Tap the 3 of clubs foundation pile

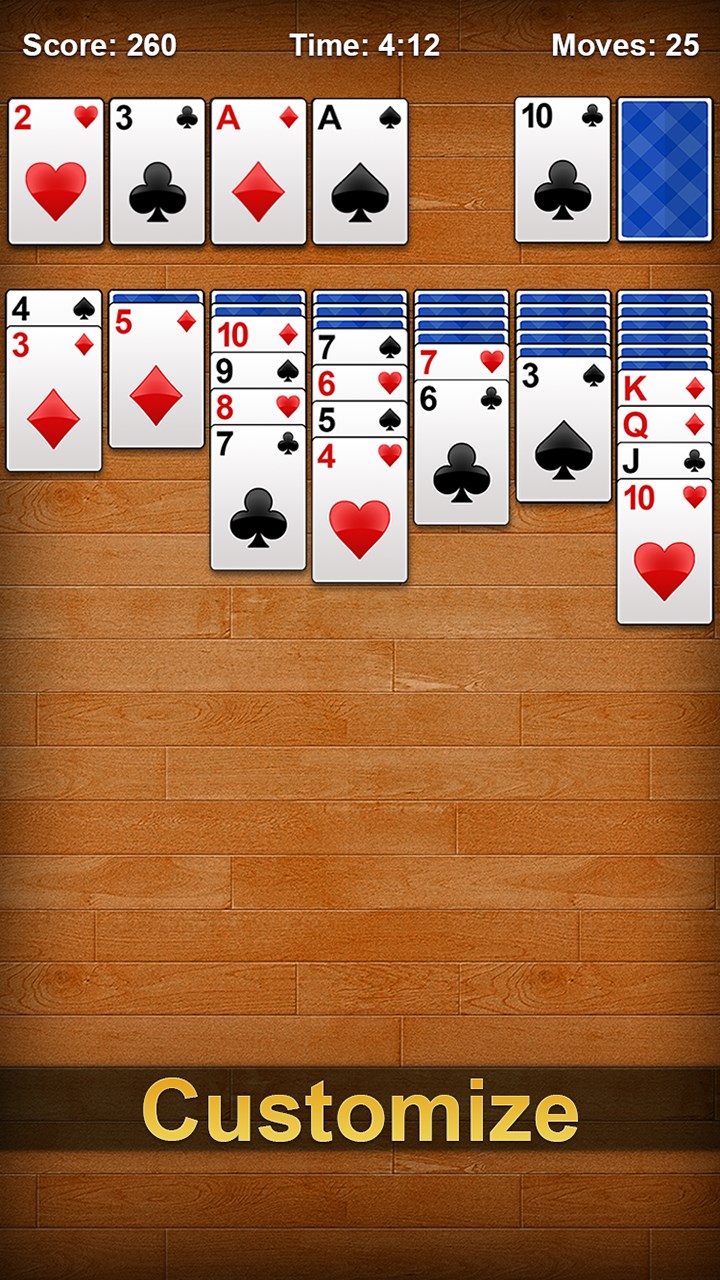[157, 170]
